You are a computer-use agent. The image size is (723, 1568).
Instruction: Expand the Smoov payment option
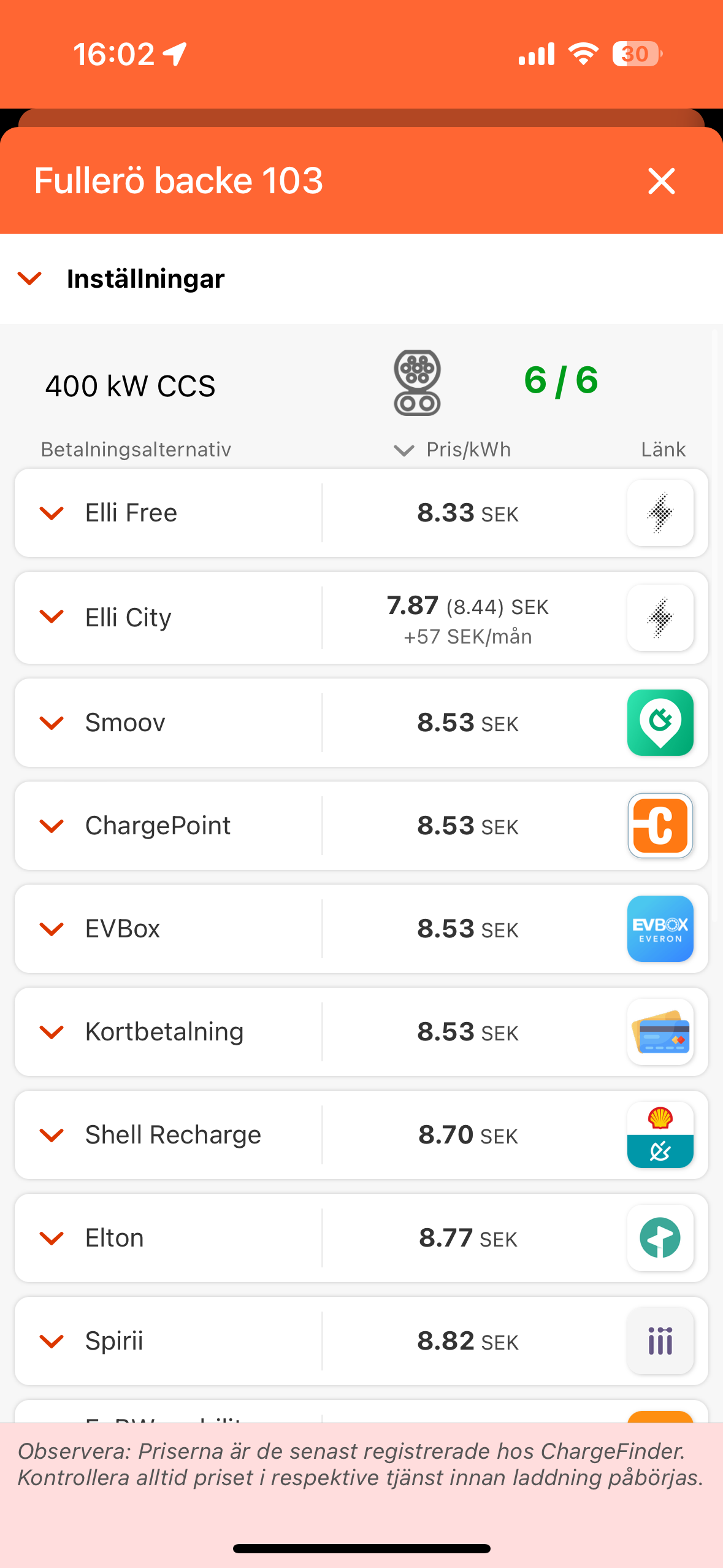pyautogui.click(x=52, y=723)
